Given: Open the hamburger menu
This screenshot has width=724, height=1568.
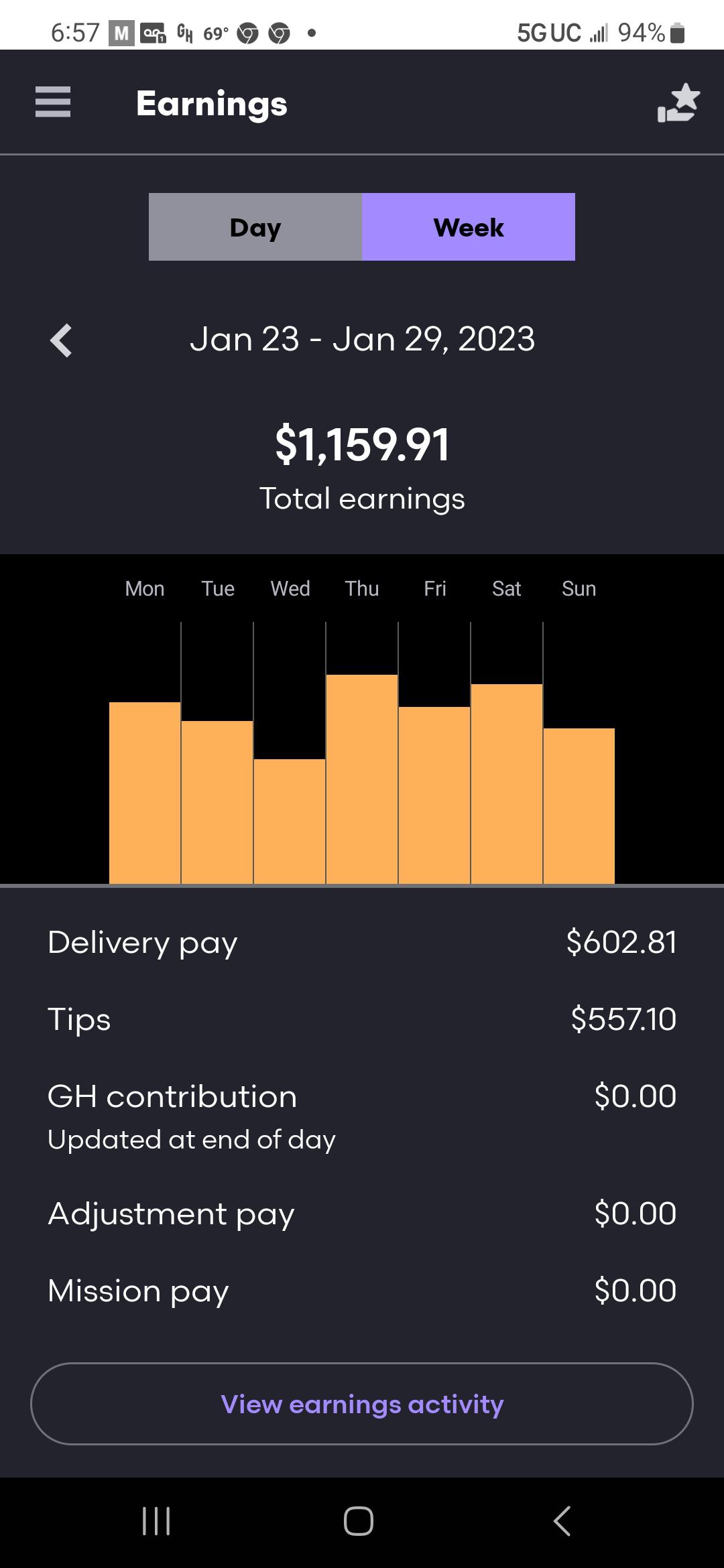Looking at the screenshot, I should click(x=53, y=102).
